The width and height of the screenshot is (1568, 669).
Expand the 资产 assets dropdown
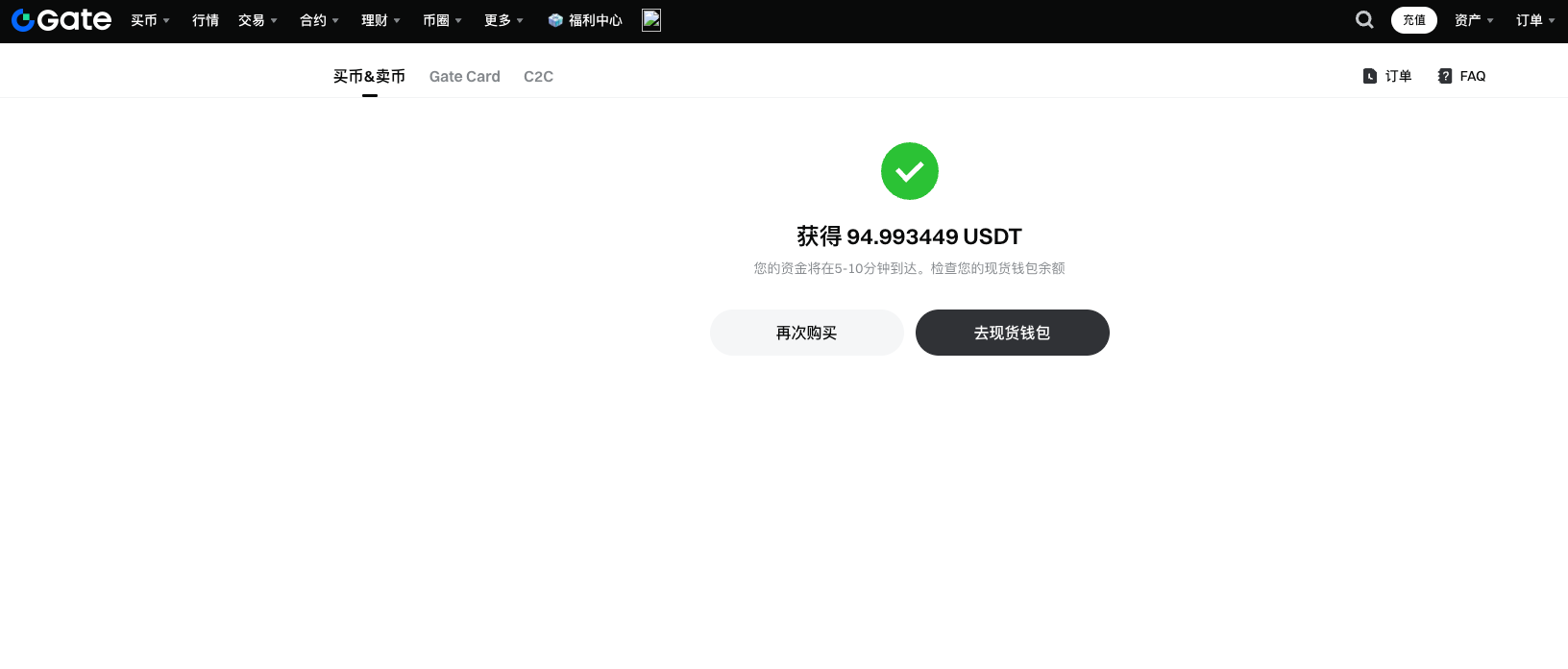pos(1473,20)
